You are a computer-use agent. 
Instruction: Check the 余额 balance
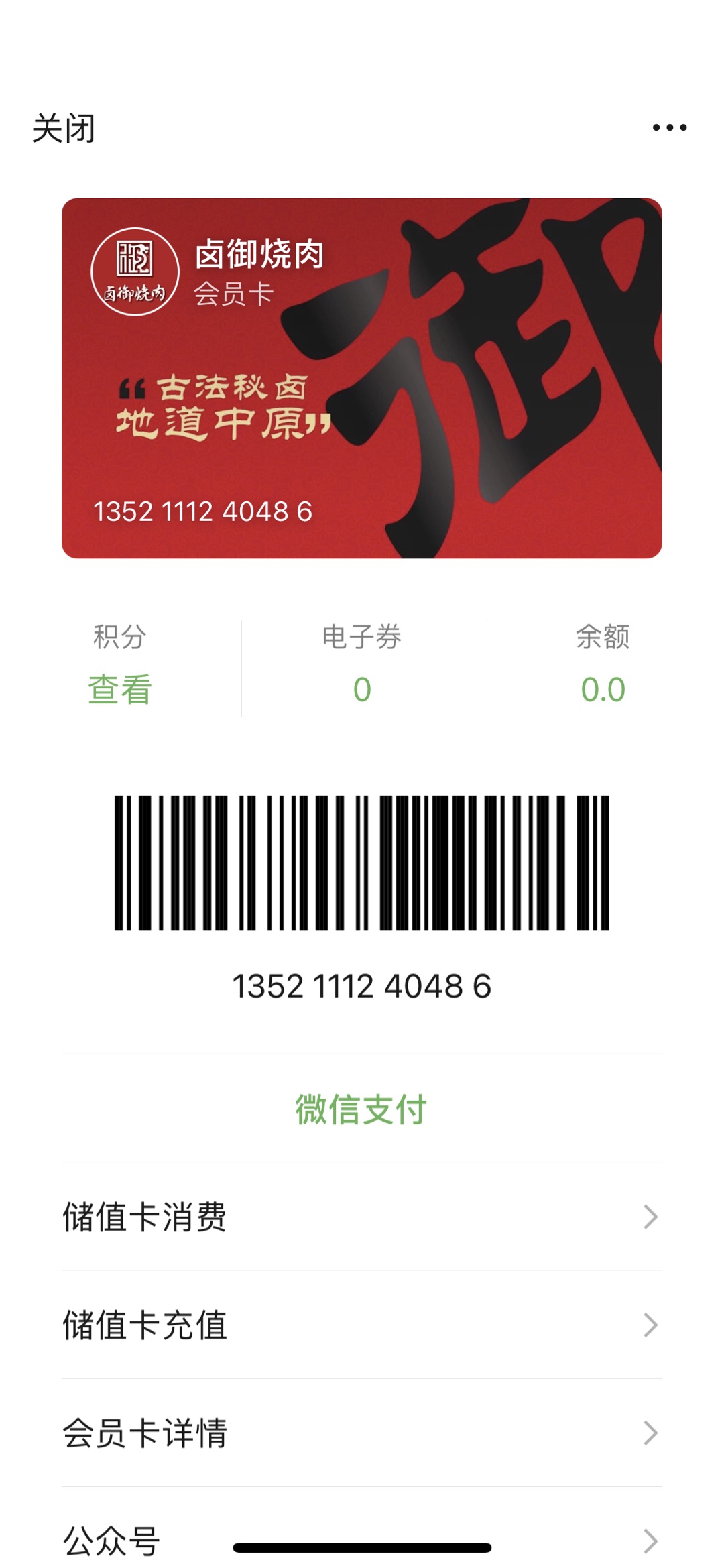[x=603, y=688]
